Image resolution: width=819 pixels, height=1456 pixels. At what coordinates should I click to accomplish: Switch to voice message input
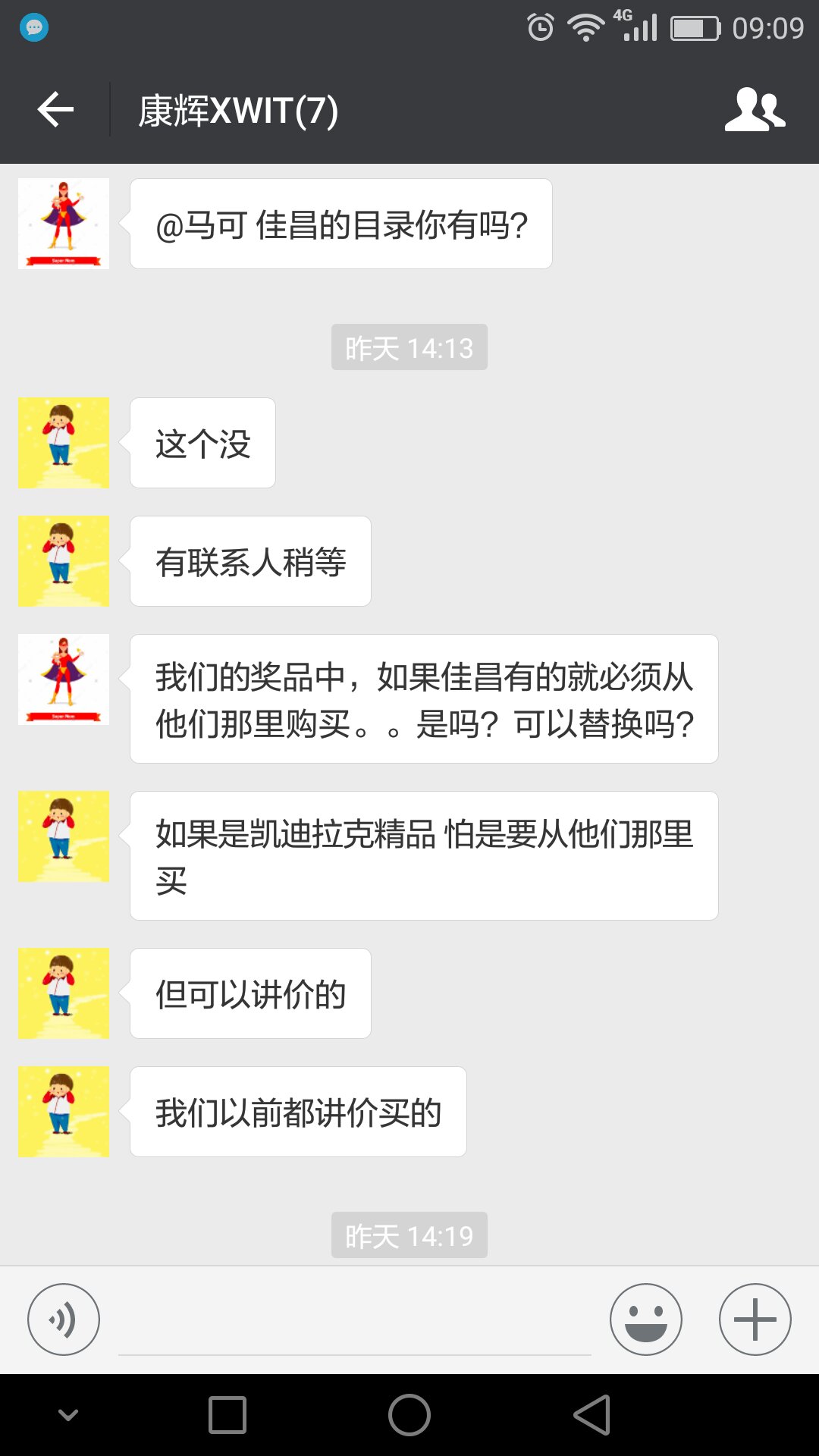64,1319
